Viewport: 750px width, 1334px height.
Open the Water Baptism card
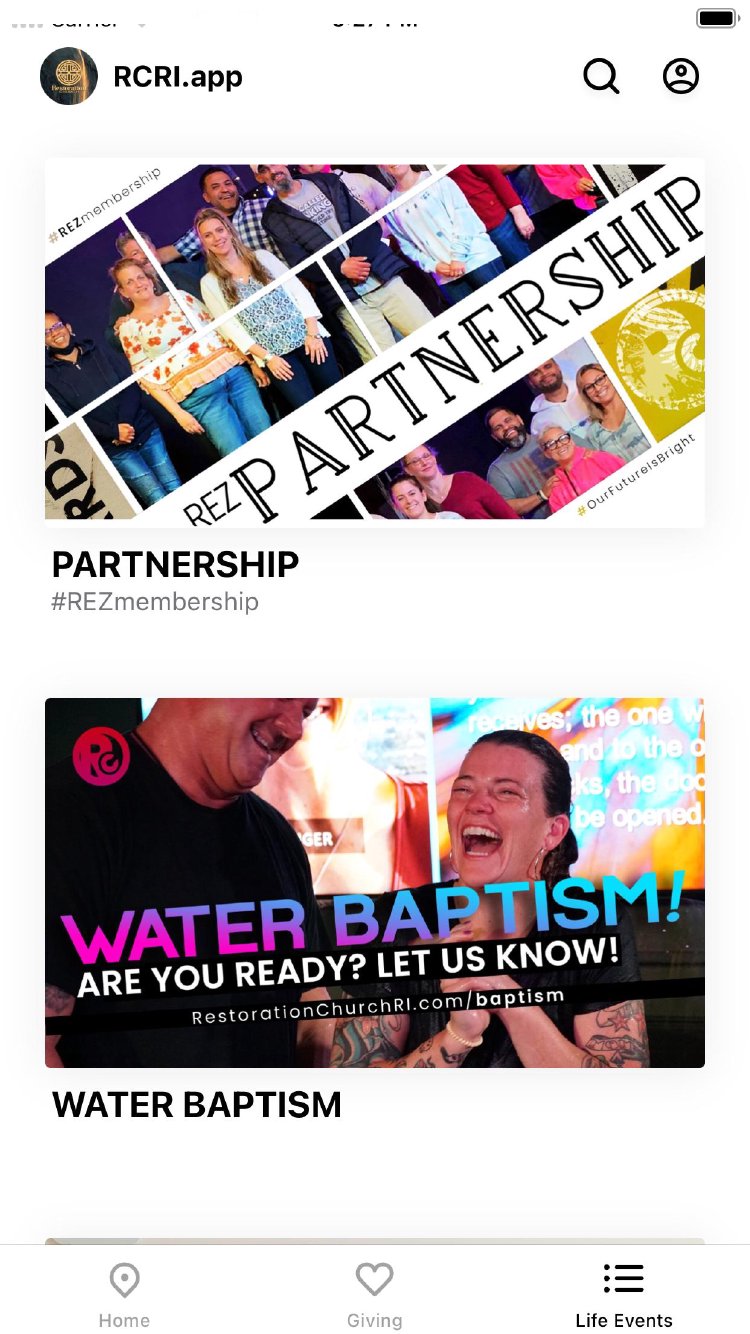click(x=374, y=882)
